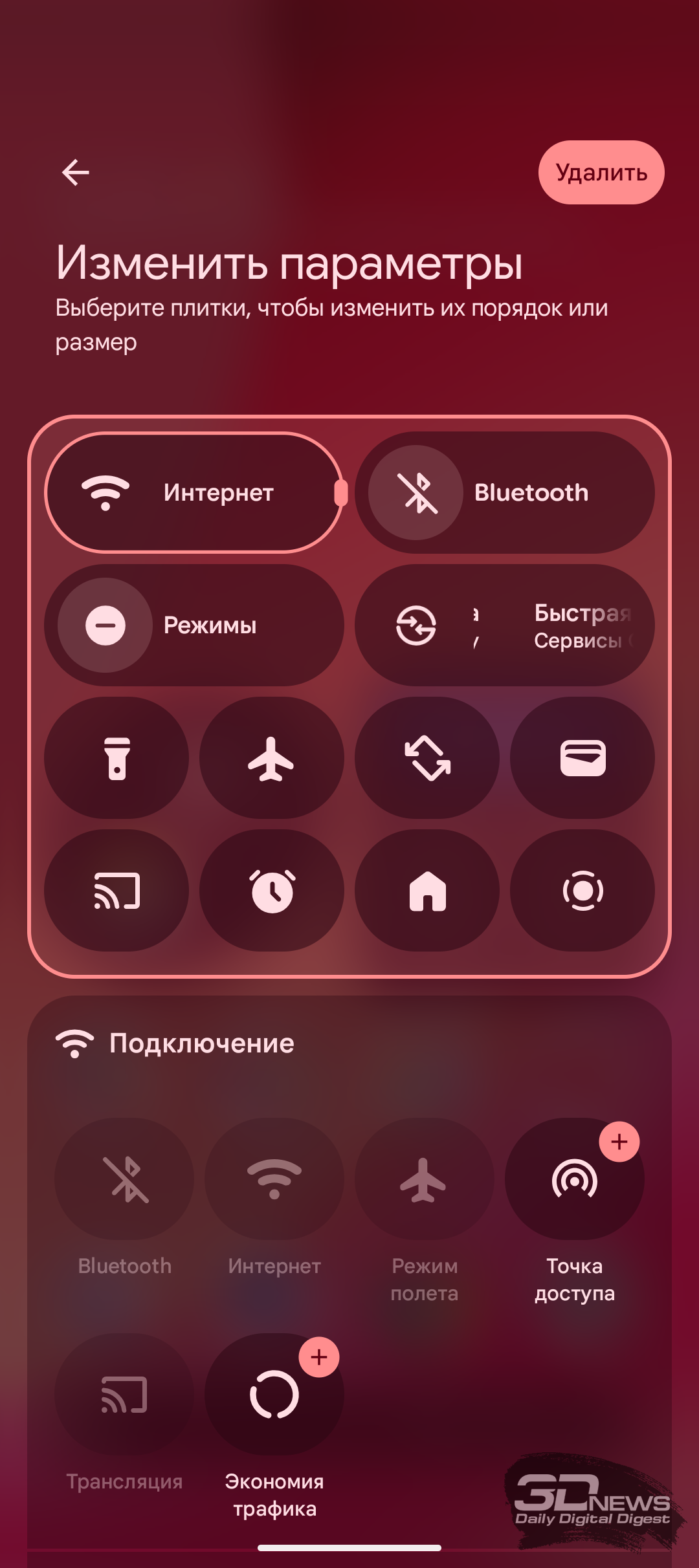Select the Режимы tile
The height and width of the screenshot is (1568, 699).
[193, 625]
